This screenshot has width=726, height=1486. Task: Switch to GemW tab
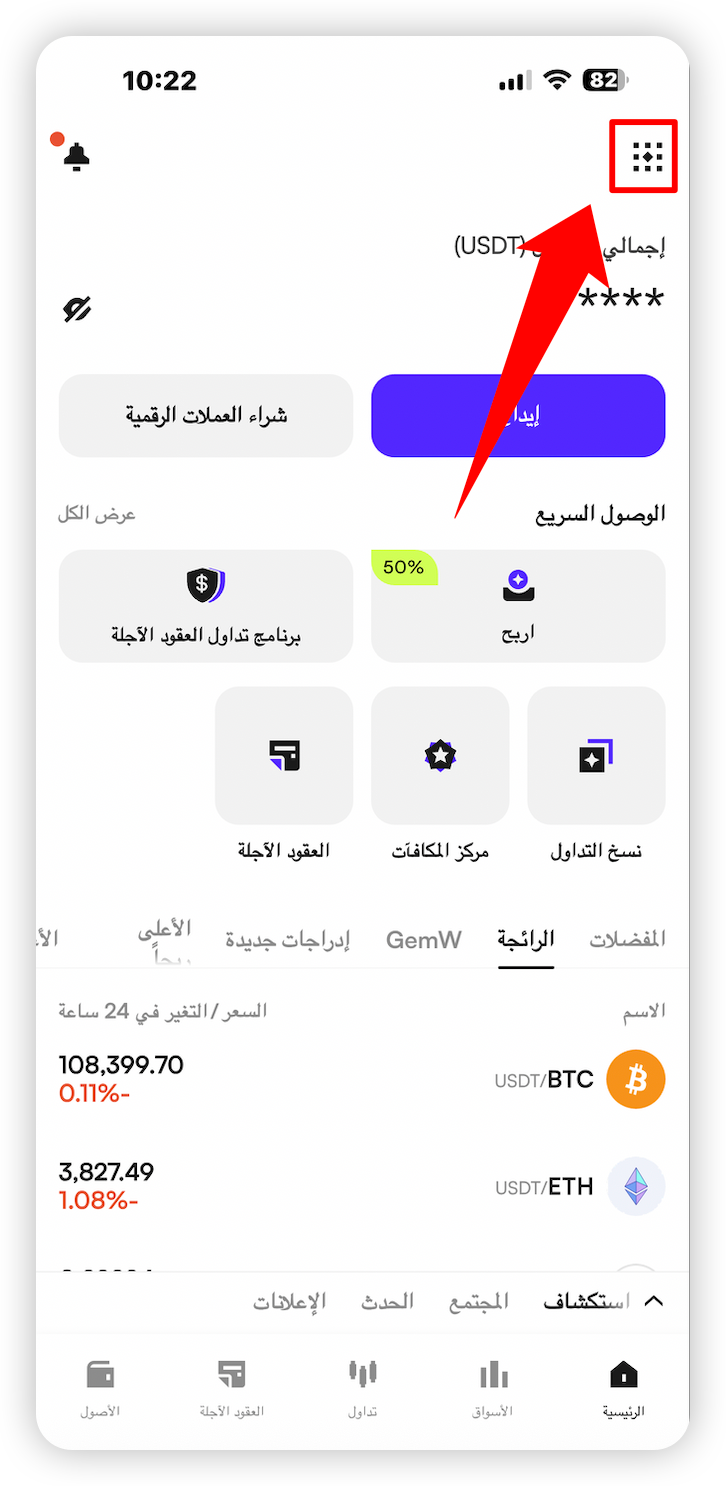tap(424, 940)
